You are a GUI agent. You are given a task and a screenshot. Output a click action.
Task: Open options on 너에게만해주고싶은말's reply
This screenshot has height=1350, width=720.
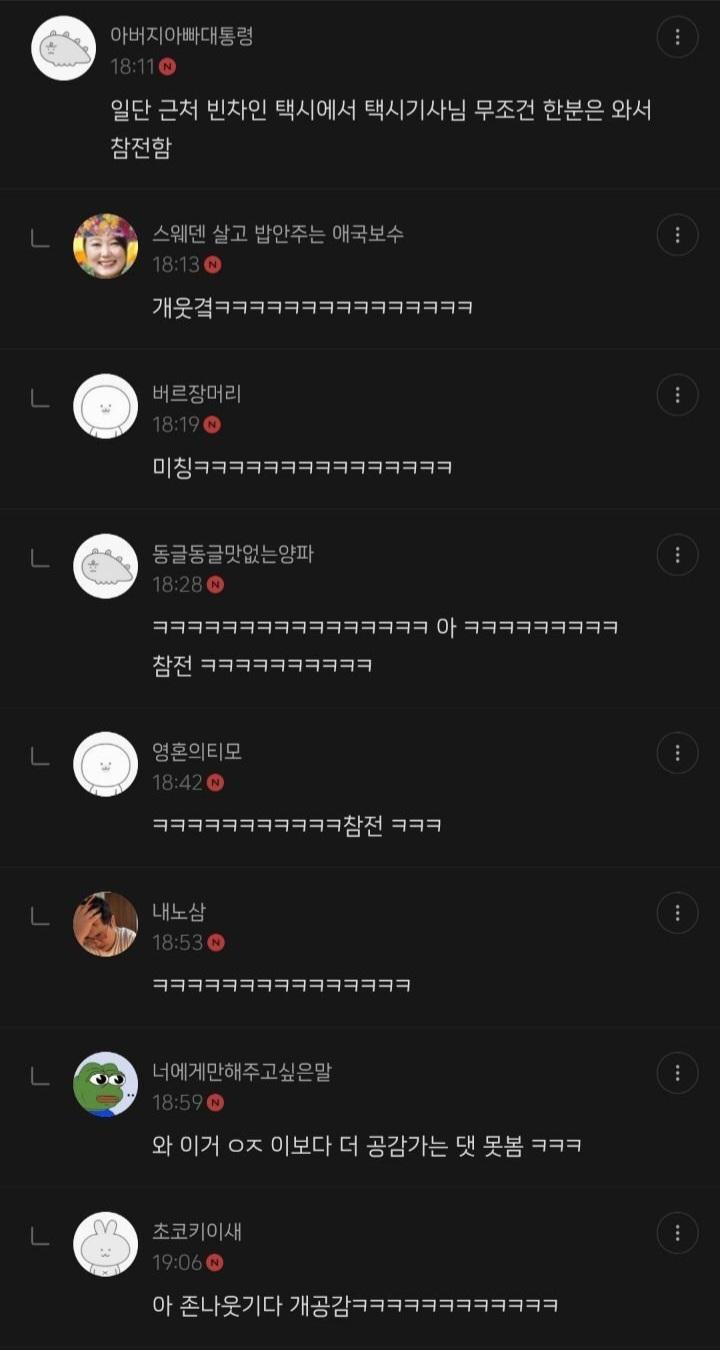click(x=678, y=1073)
